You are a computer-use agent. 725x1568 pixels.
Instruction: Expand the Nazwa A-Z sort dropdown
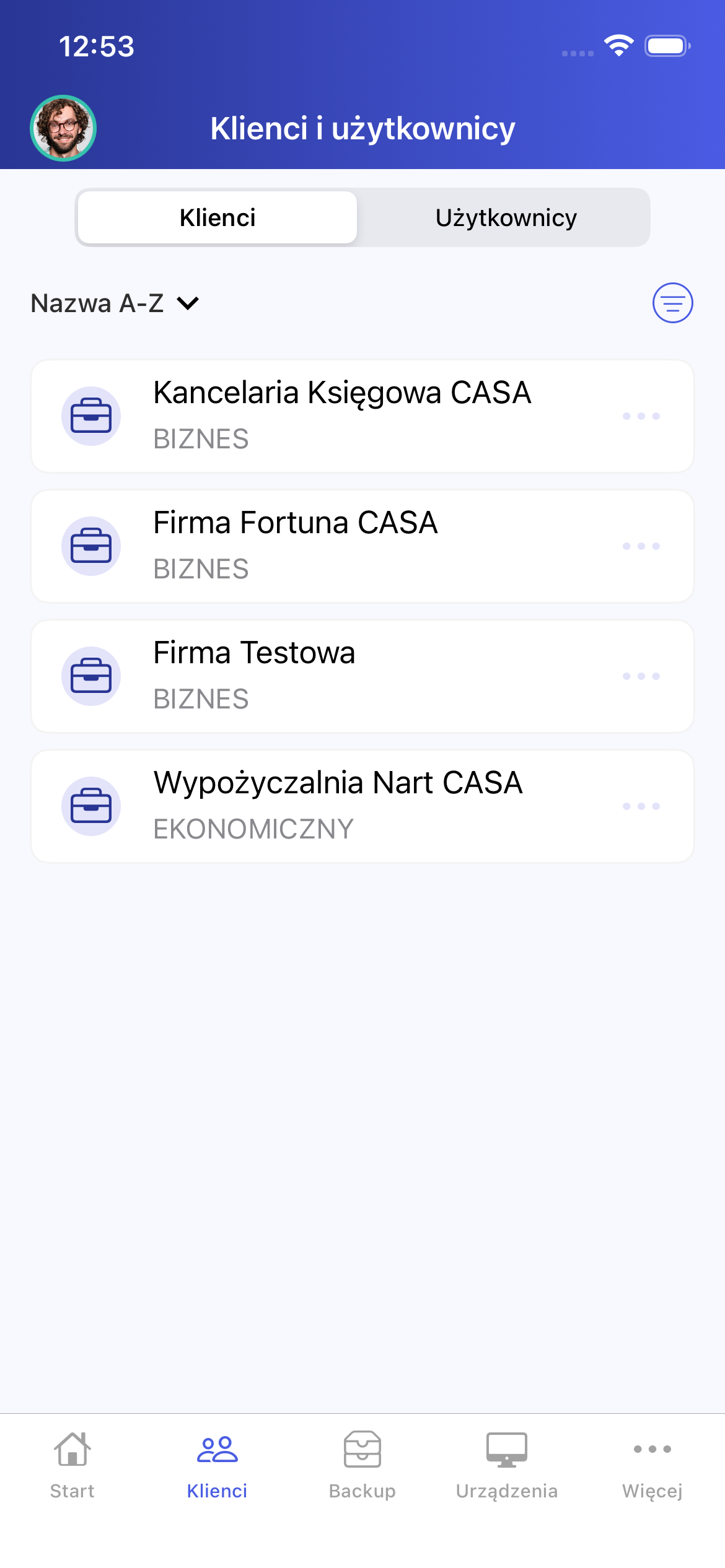point(115,303)
